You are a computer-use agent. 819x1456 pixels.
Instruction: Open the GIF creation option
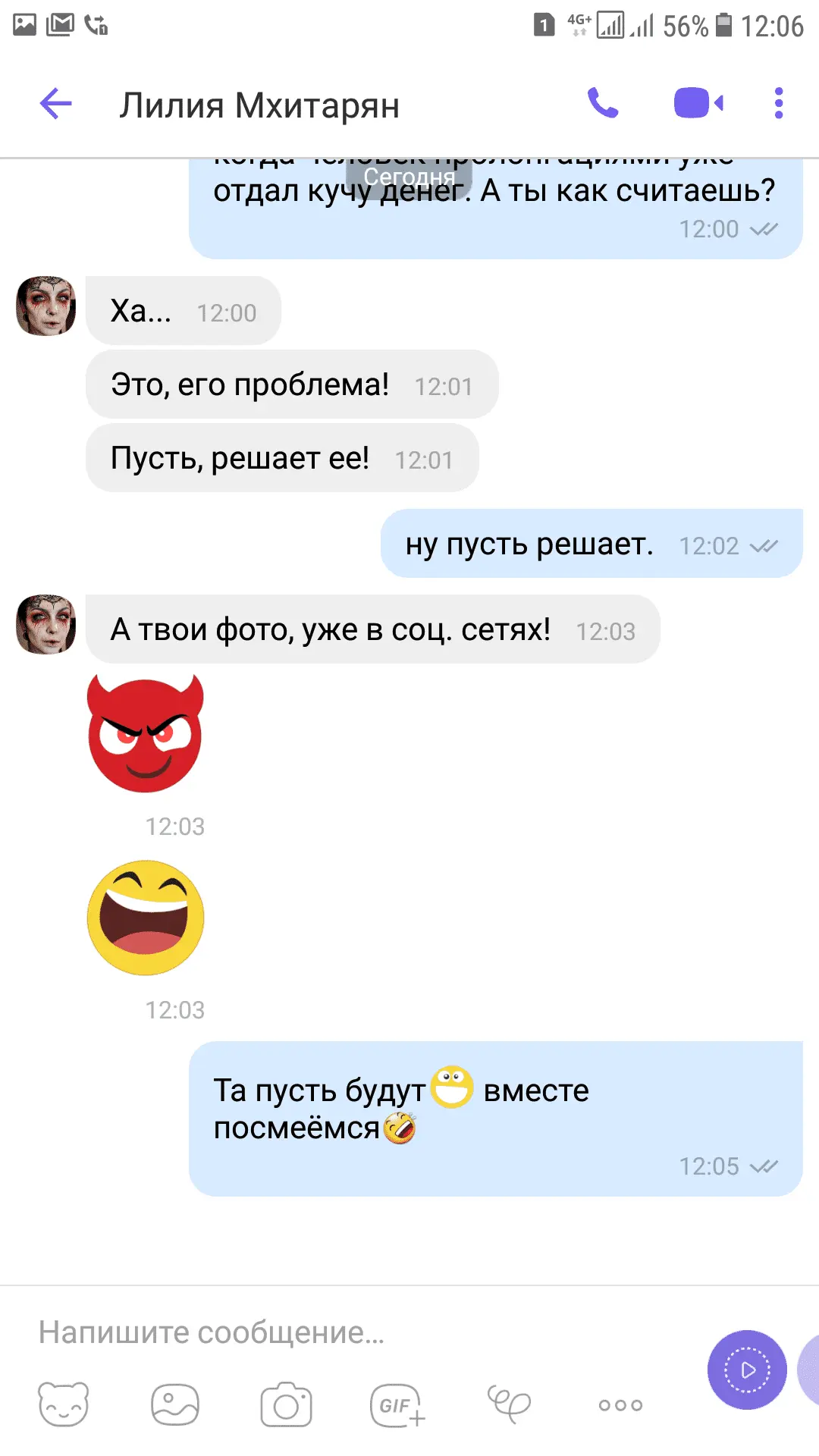[x=397, y=1405]
